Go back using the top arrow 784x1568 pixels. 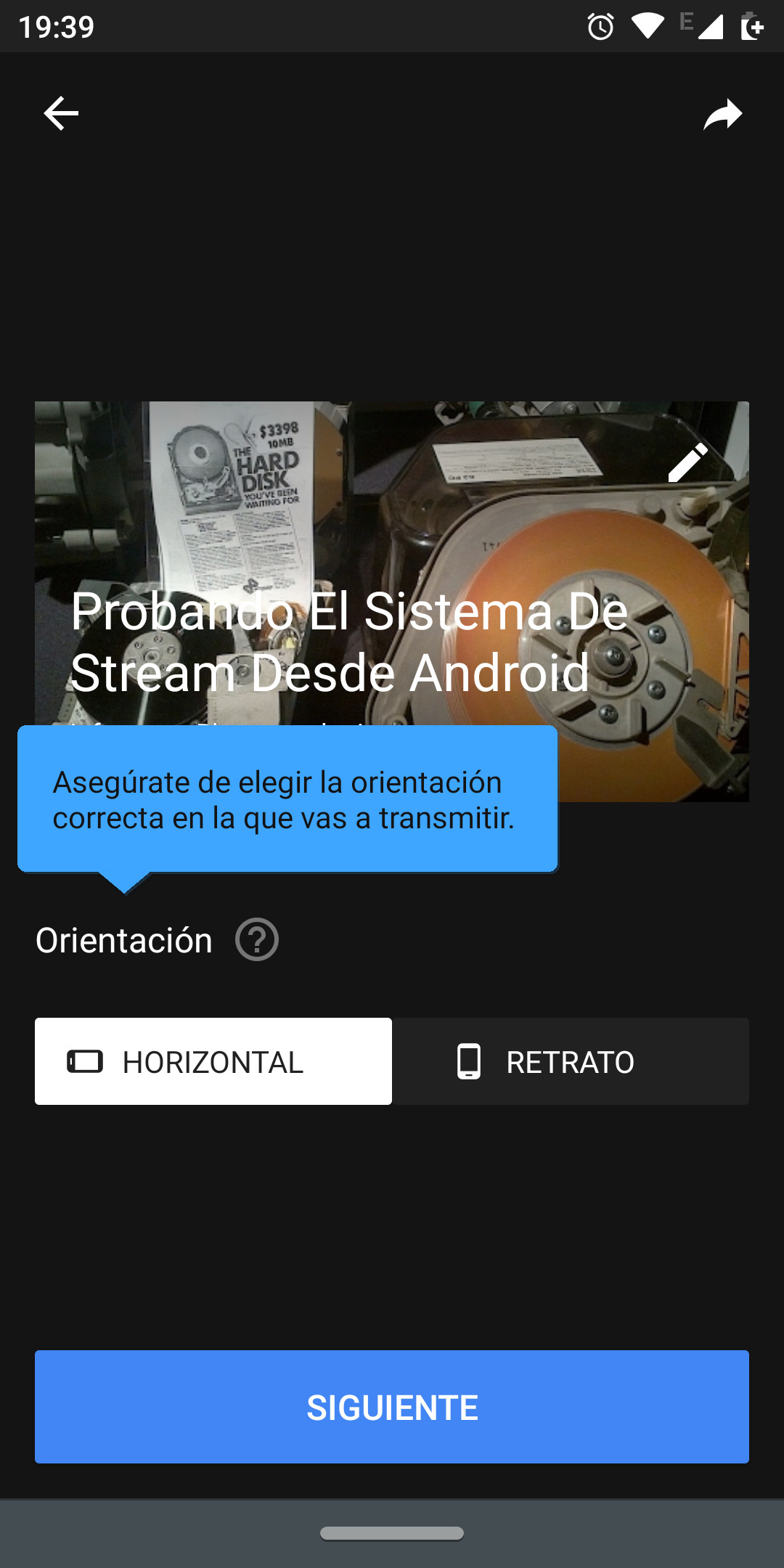(61, 114)
